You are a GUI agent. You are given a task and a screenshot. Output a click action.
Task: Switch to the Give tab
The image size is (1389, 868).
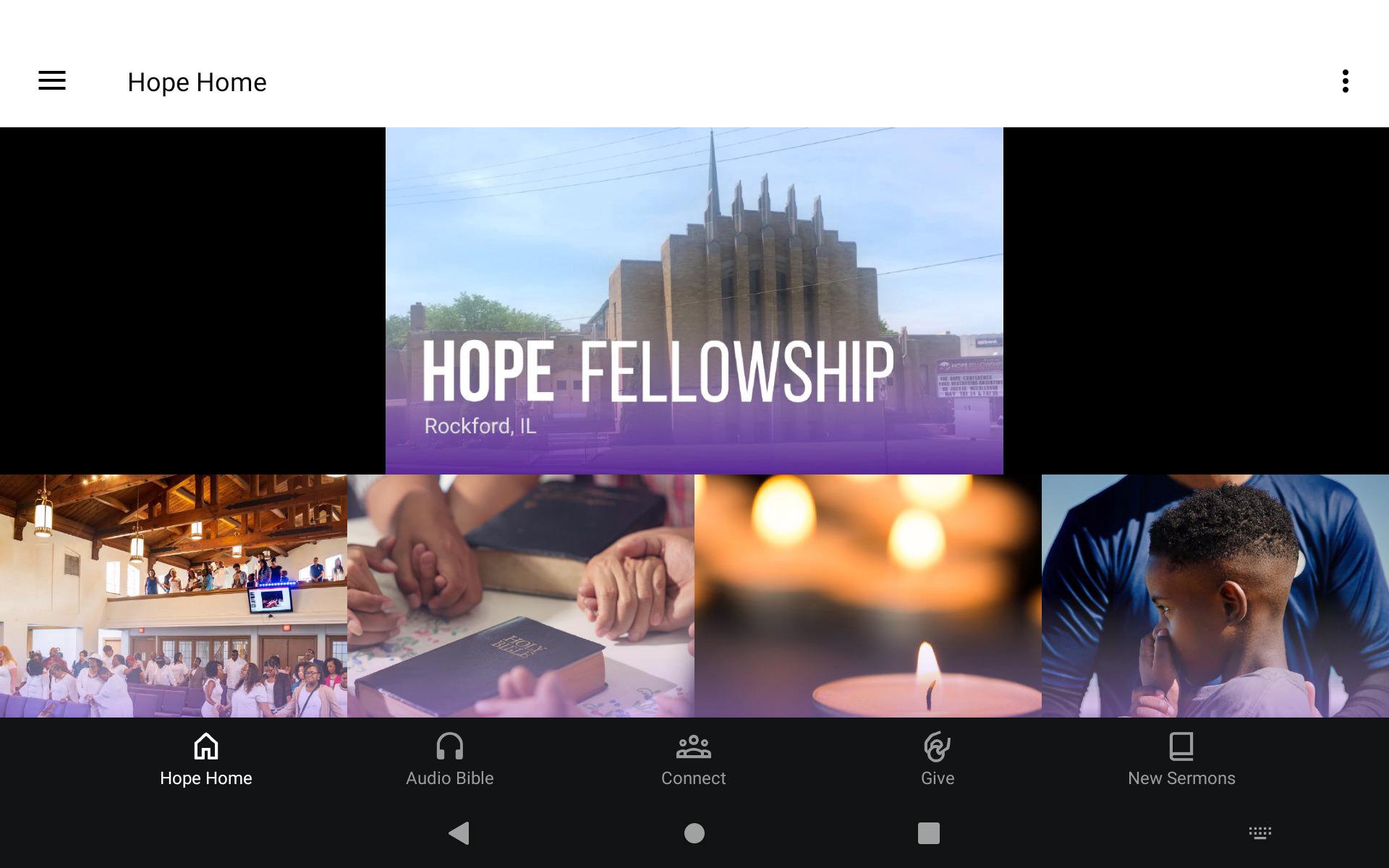[937, 759]
